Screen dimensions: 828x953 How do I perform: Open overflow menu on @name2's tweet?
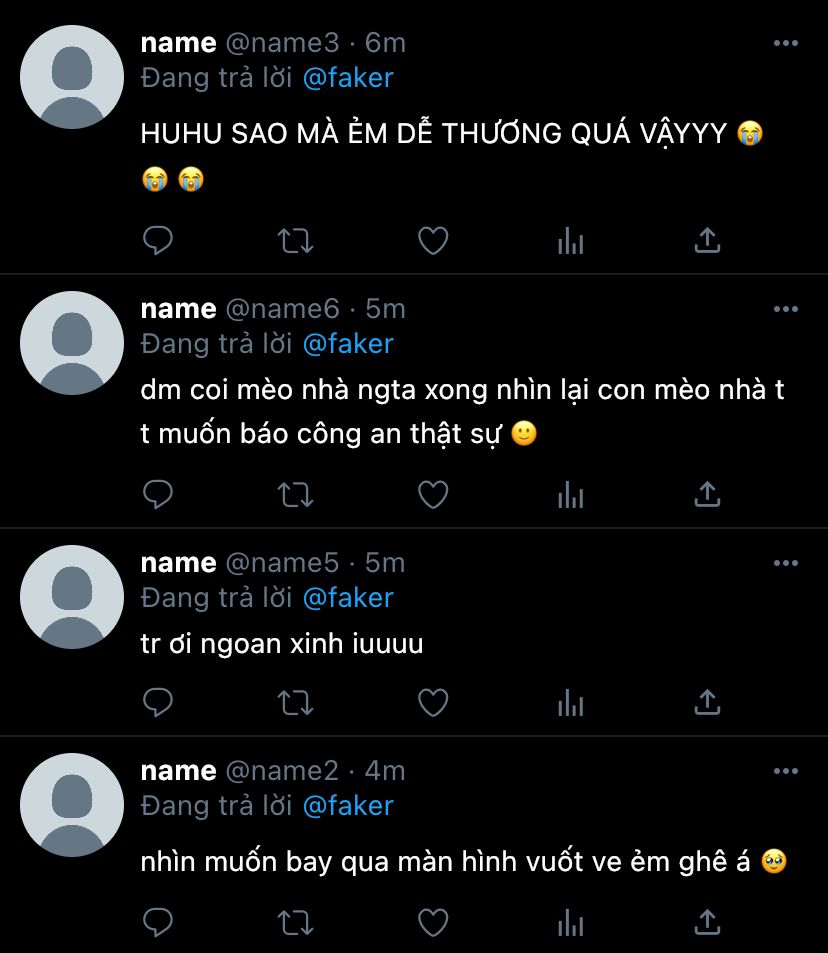tap(785, 771)
